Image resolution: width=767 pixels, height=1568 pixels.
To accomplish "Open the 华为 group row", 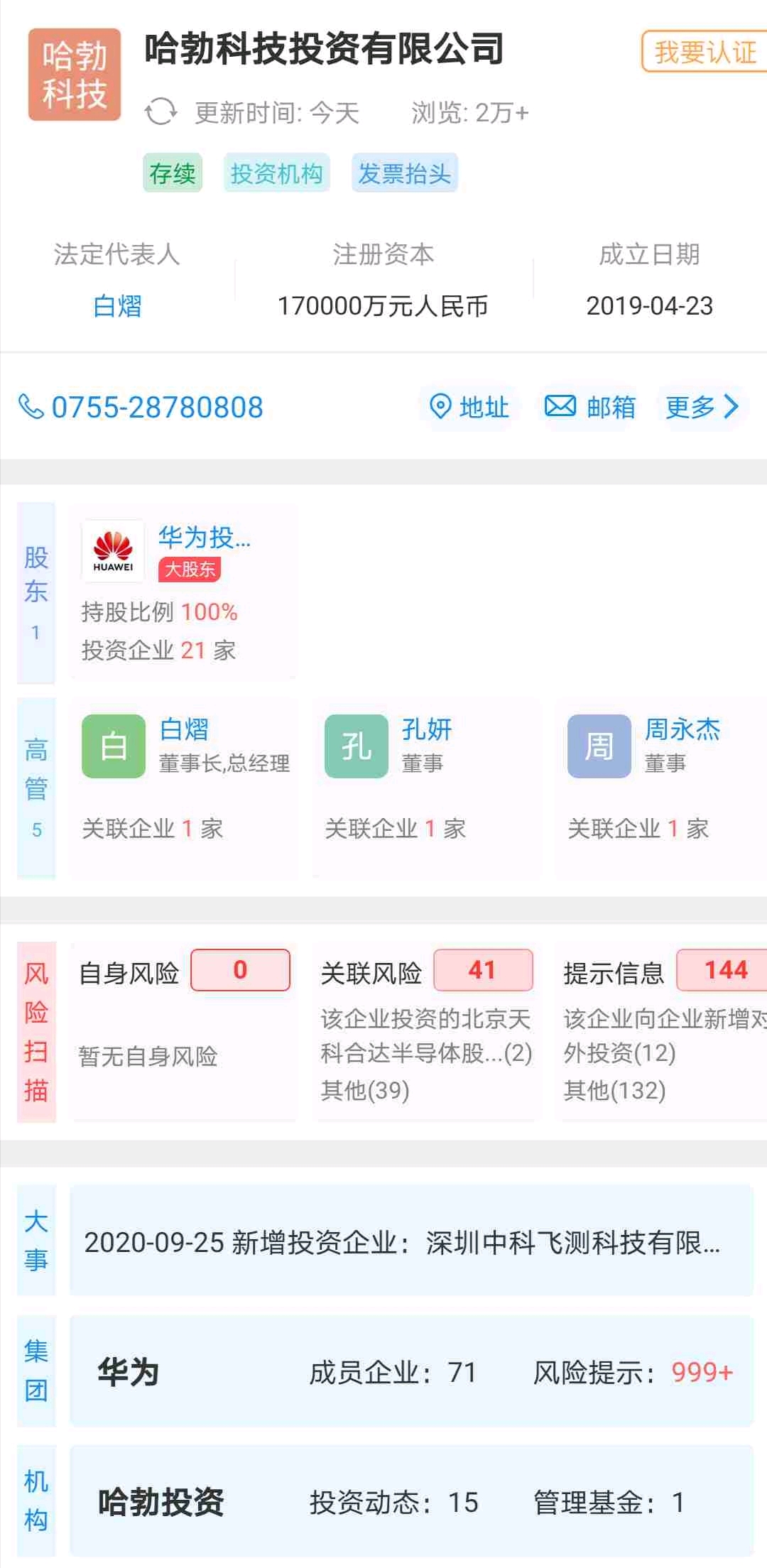I will coord(411,1371).
